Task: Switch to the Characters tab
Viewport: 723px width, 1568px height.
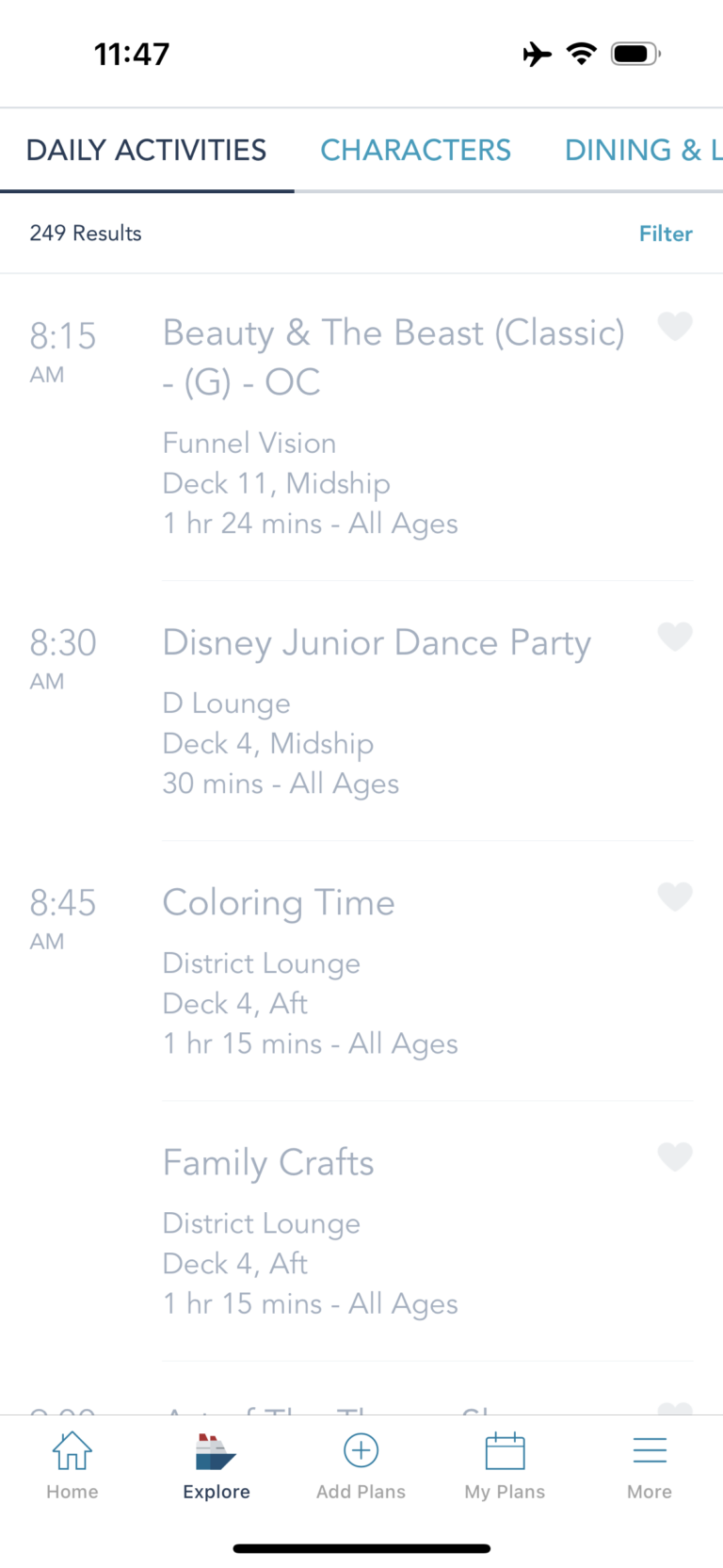Action: 415,150
